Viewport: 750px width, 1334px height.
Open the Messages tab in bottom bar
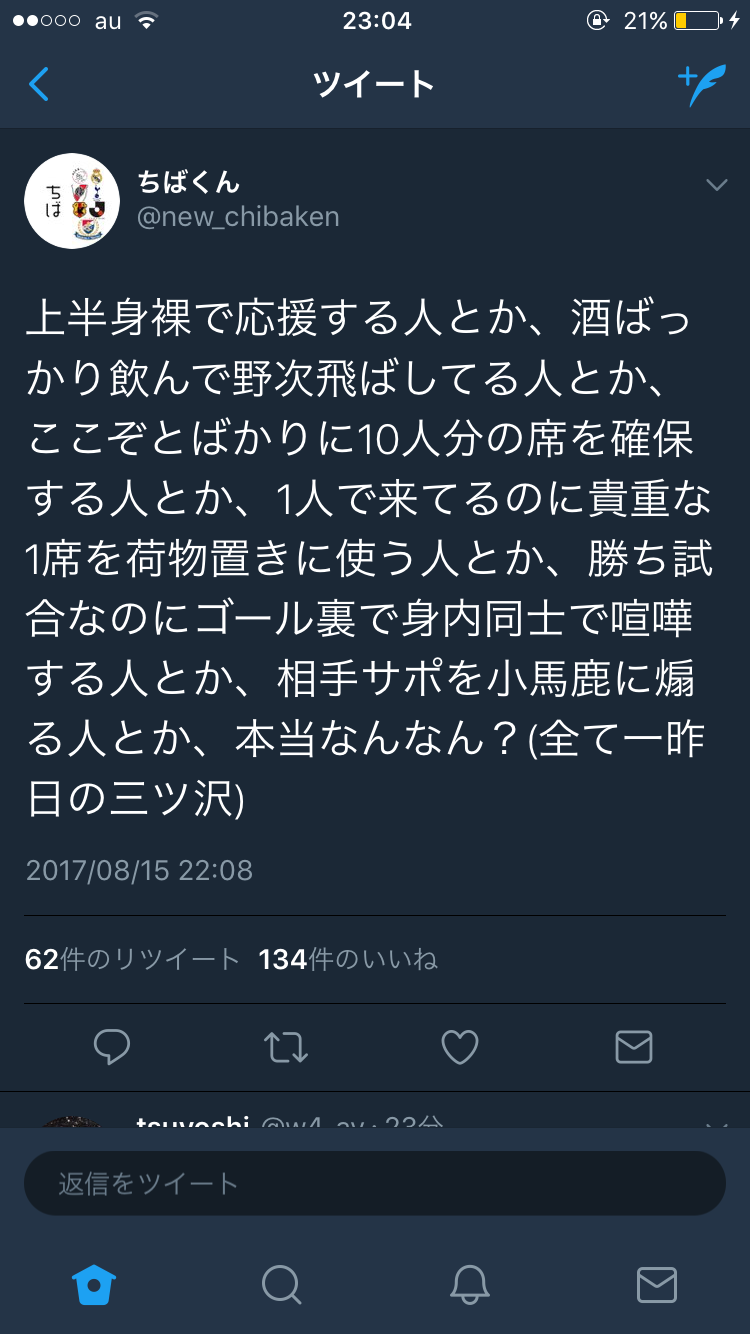pos(657,1285)
